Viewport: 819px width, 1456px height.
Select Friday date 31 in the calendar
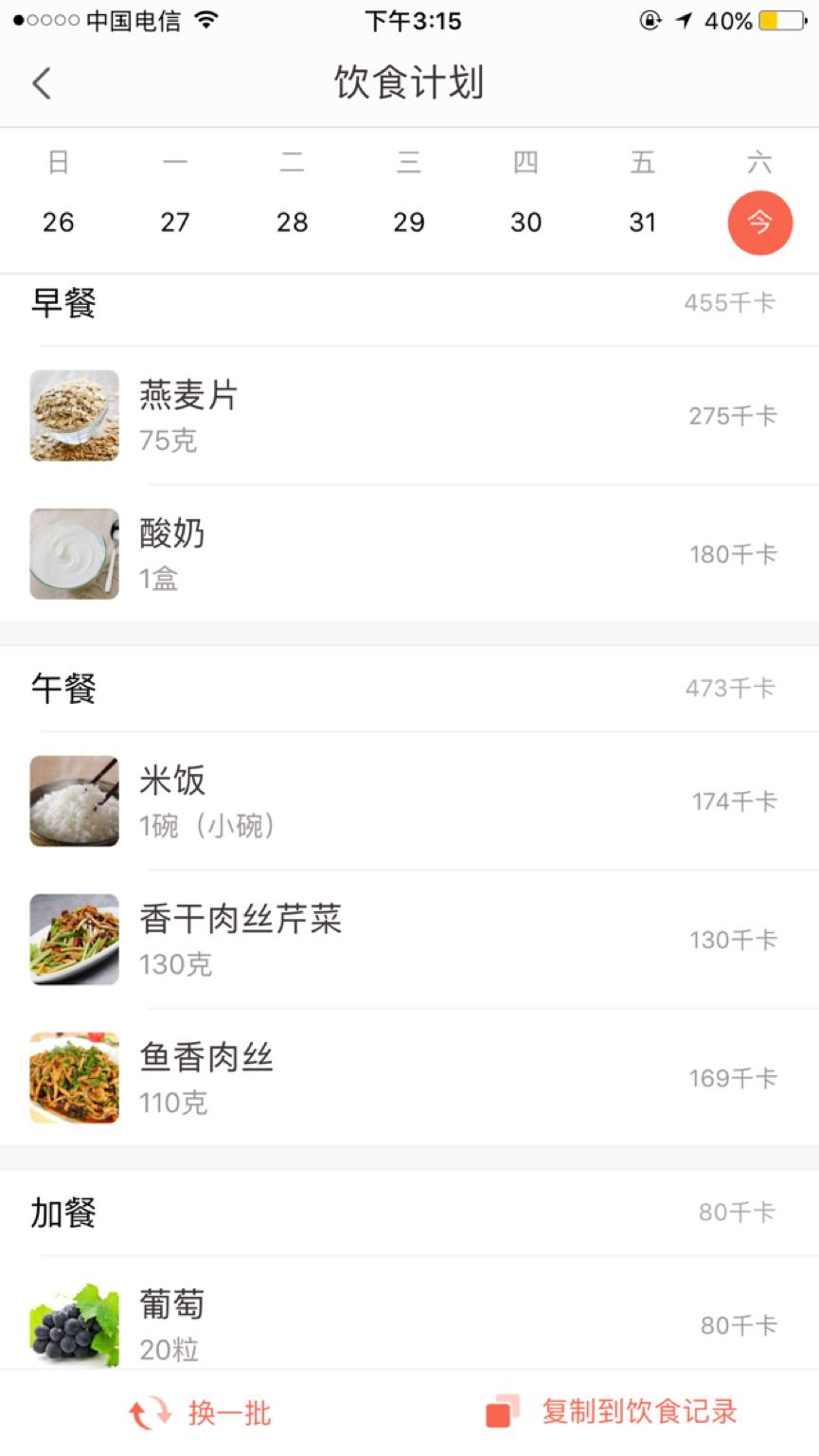coord(643,223)
